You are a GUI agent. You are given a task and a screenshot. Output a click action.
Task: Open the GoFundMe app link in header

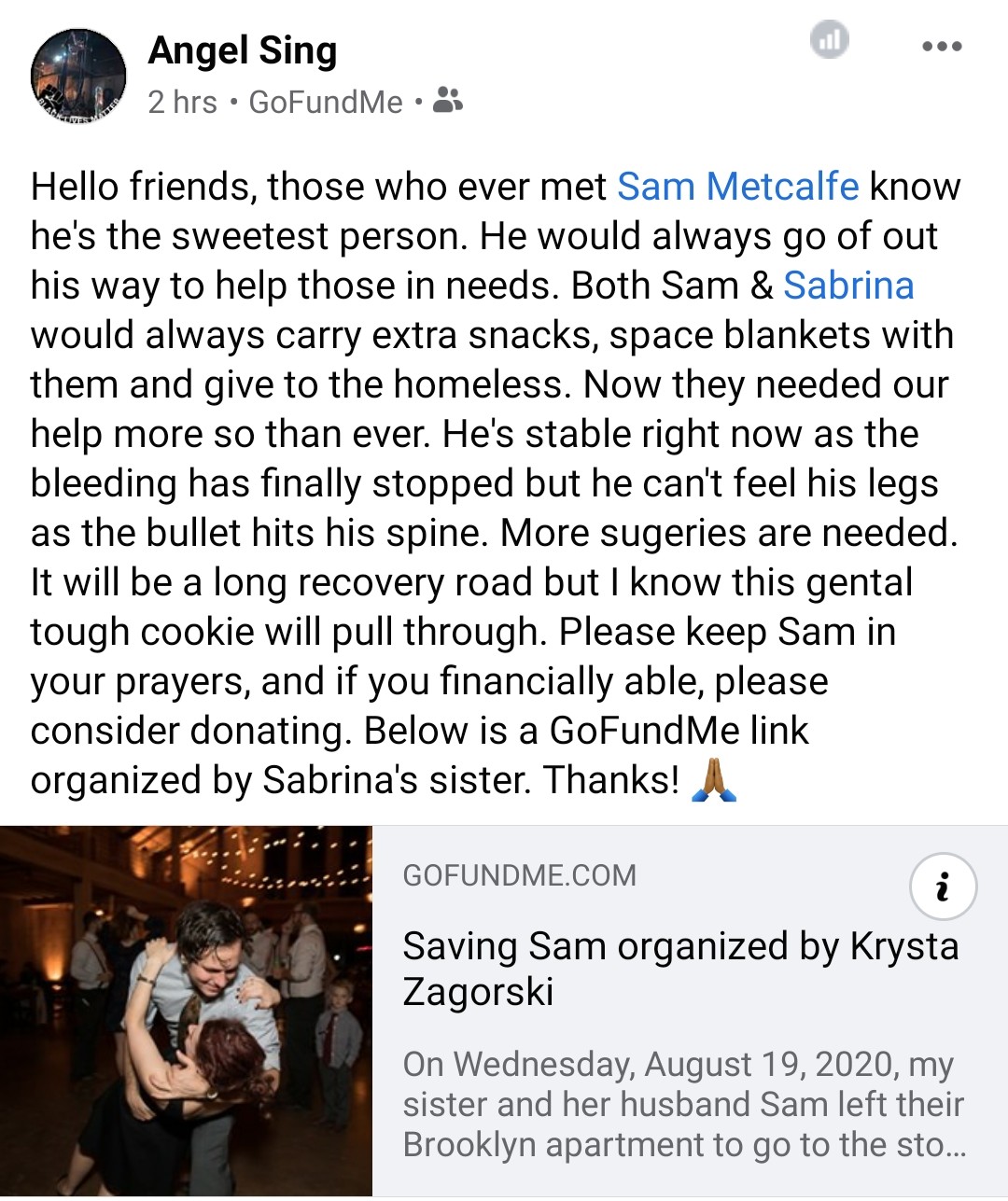(x=326, y=102)
